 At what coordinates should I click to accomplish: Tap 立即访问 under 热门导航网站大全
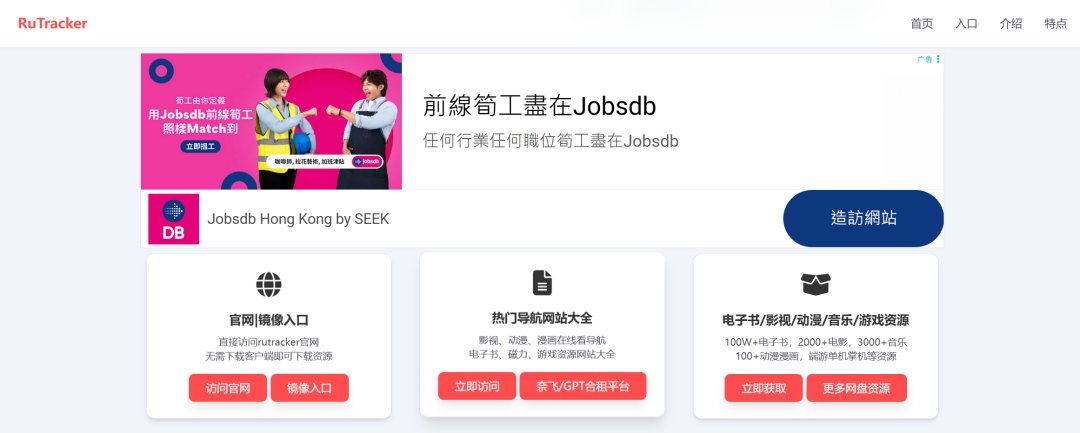476,386
